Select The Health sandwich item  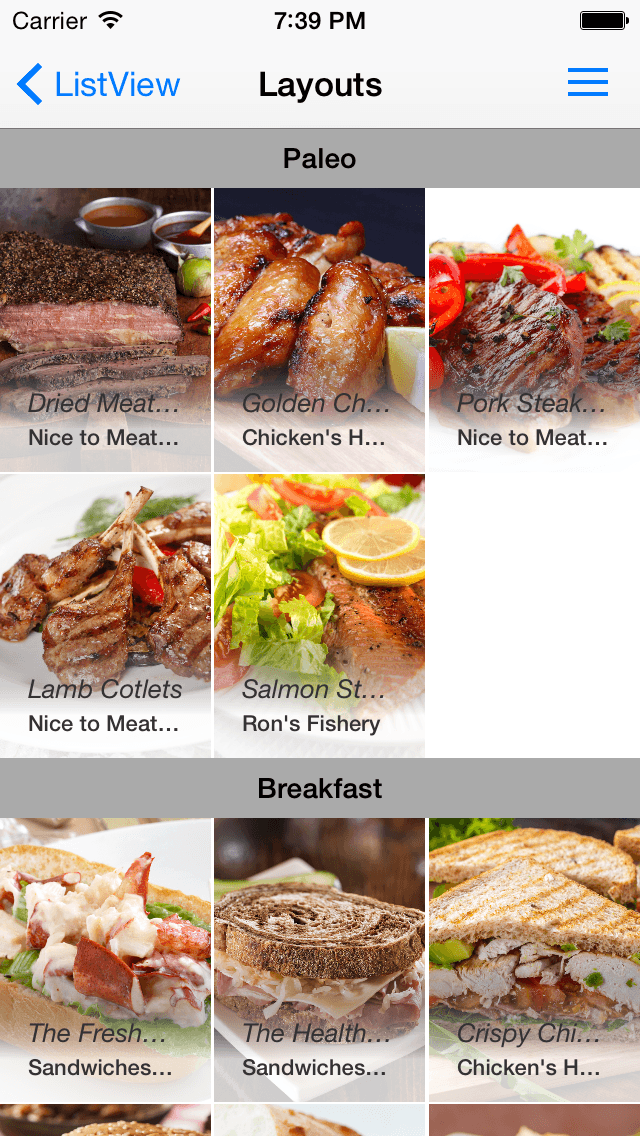click(x=319, y=960)
